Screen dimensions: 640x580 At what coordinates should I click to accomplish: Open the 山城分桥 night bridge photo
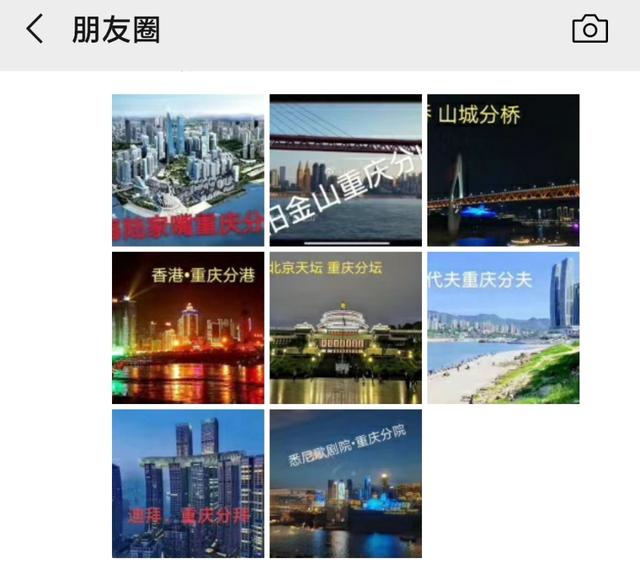[x=503, y=170]
